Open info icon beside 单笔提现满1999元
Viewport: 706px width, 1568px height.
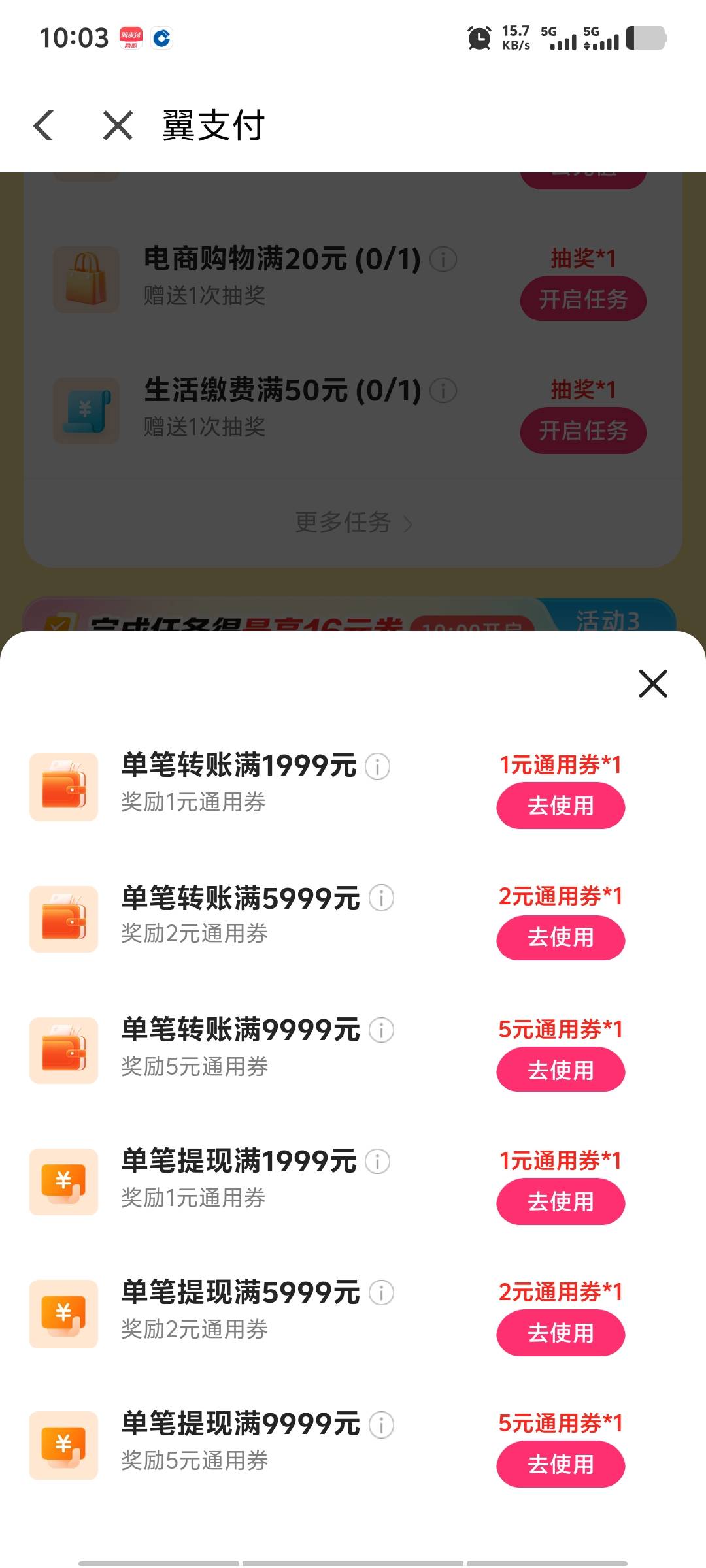[x=377, y=1161]
